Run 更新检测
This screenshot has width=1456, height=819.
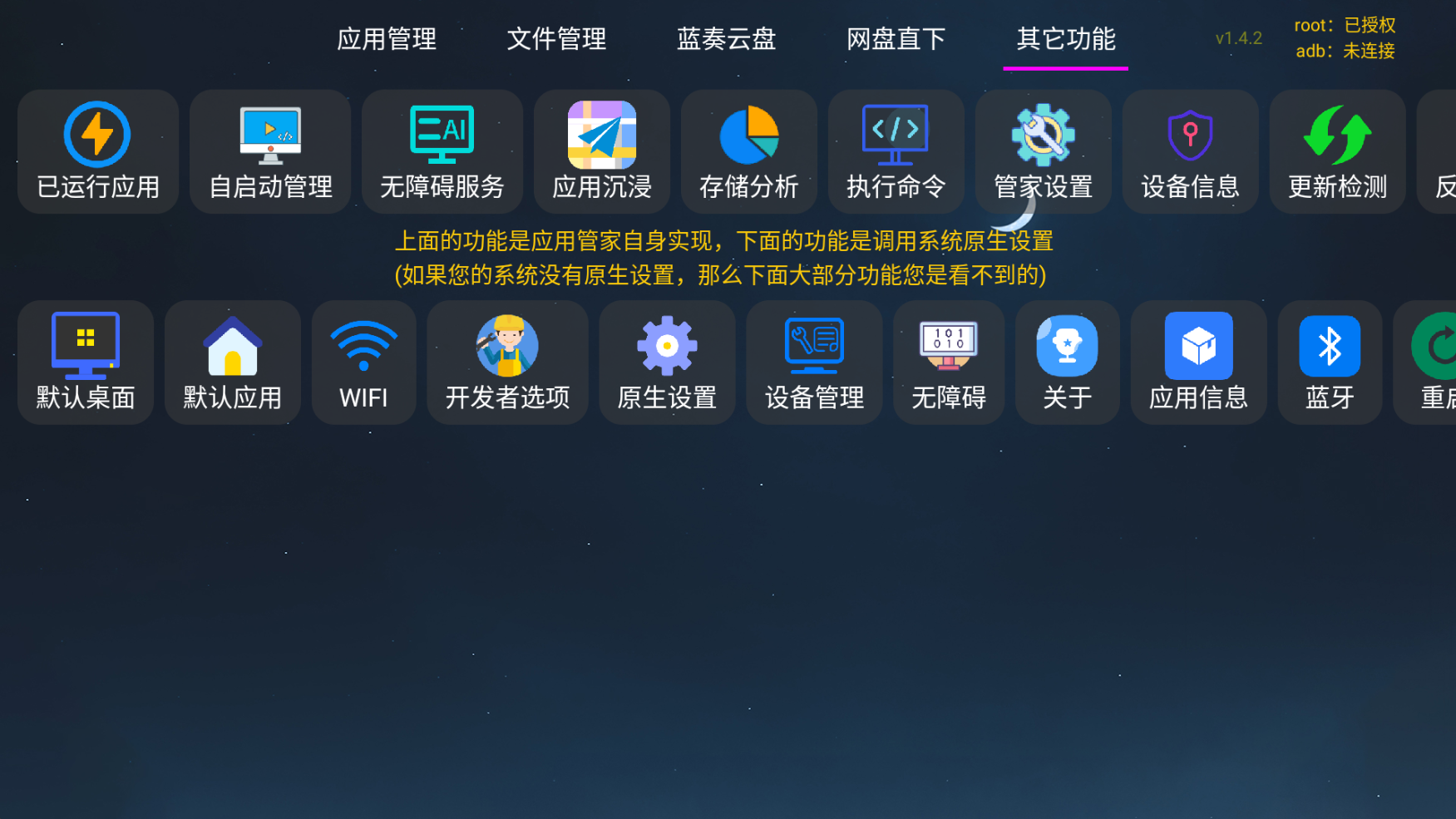pos(1337,151)
